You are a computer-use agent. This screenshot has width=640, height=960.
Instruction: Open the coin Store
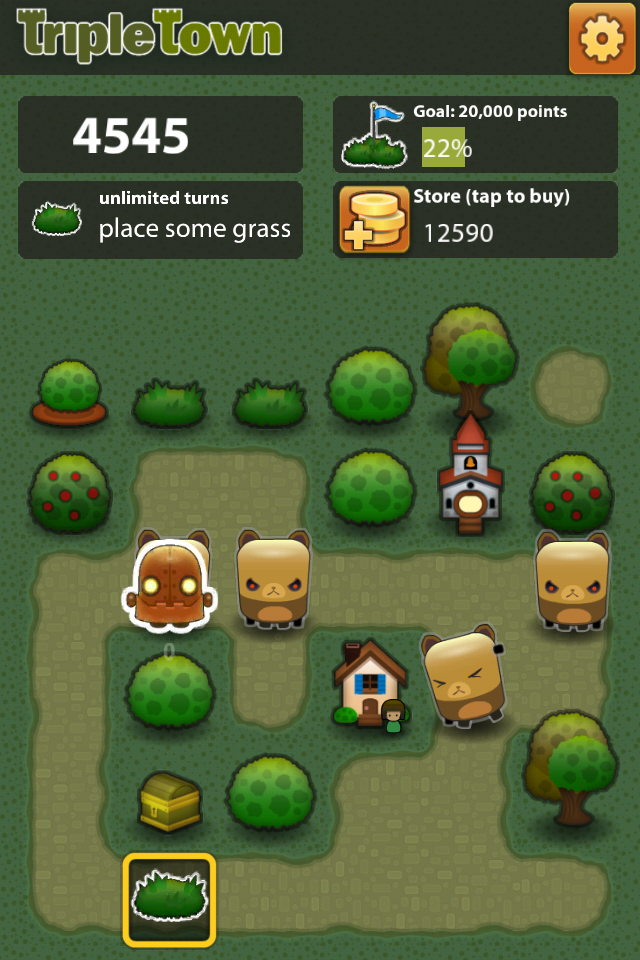point(475,219)
